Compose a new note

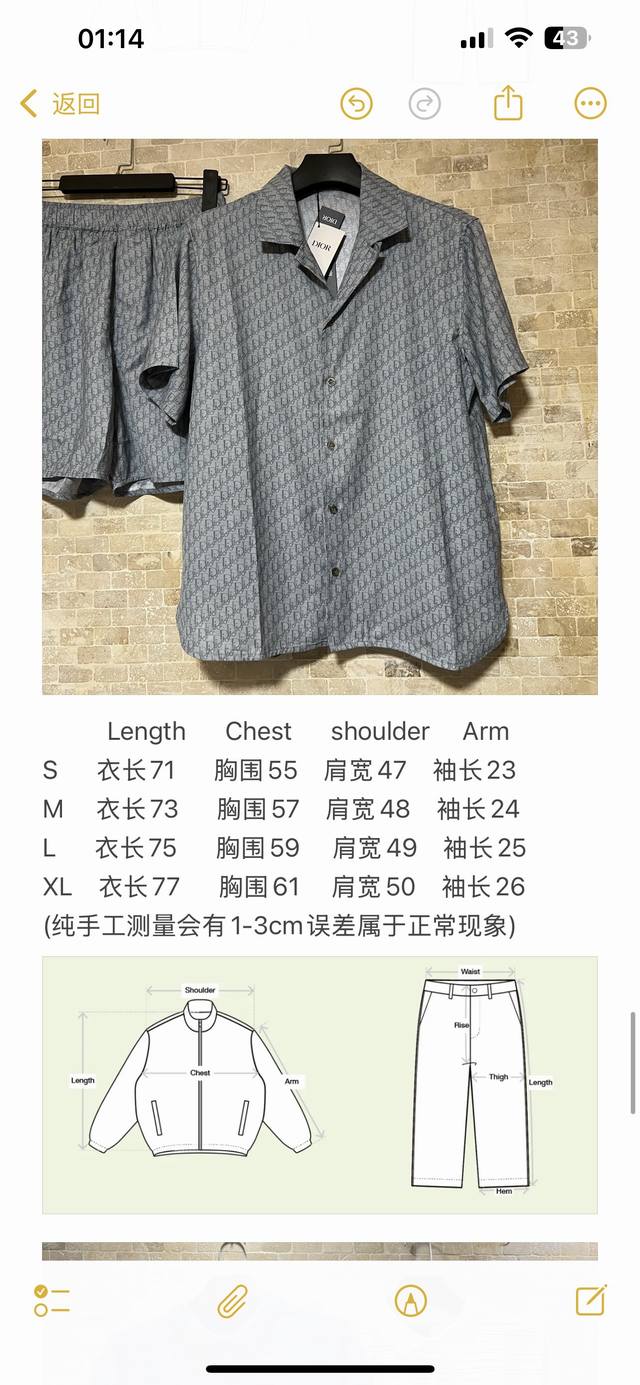point(591,1299)
